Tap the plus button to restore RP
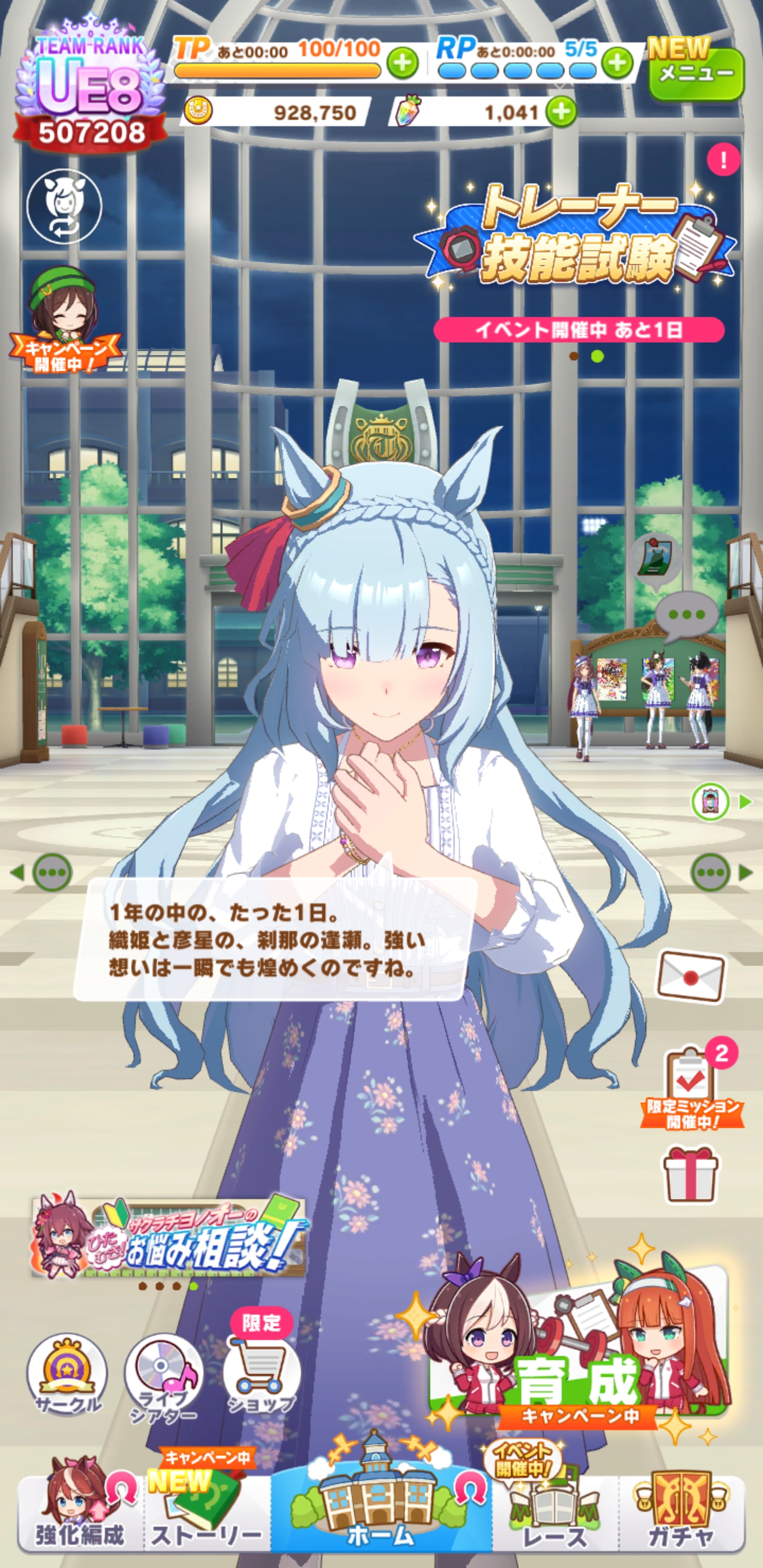763x1568 pixels. (617, 63)
